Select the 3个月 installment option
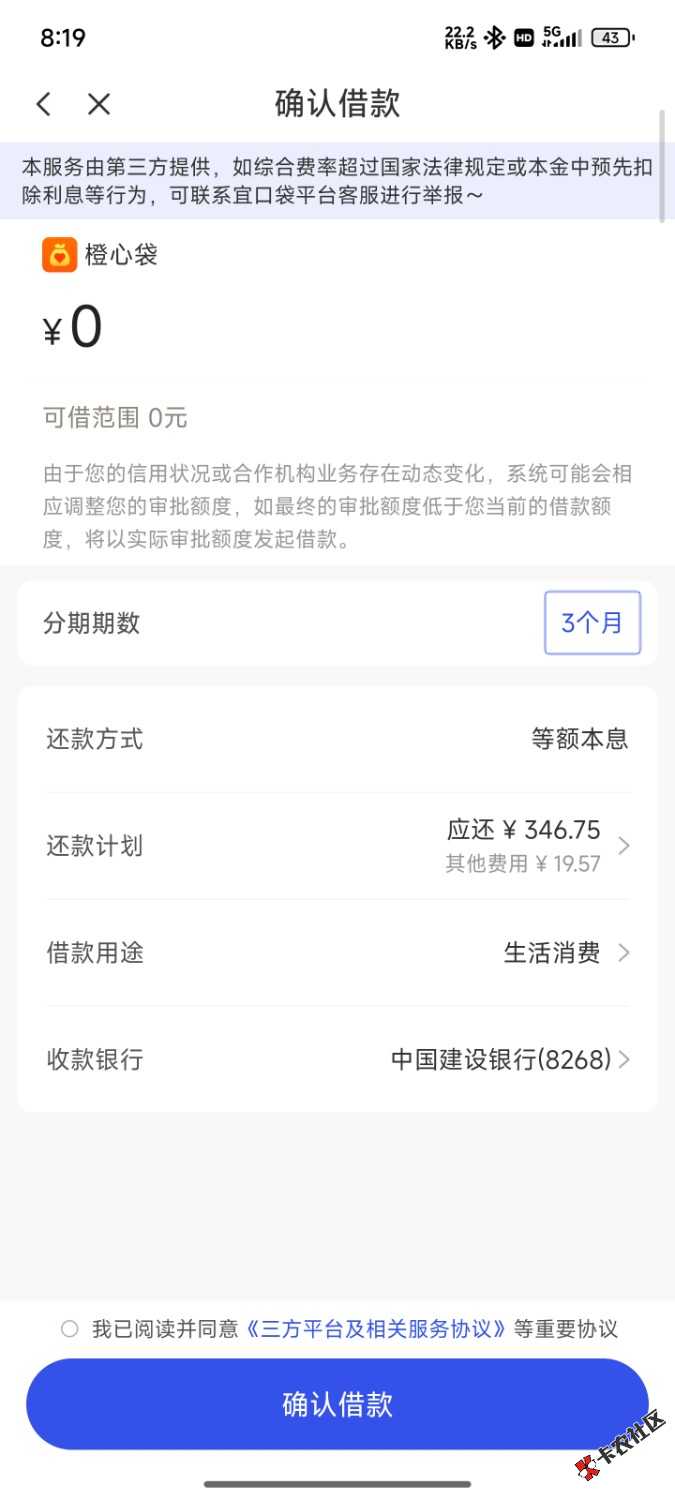This screenshot has height=1500, width=675. [x=592, y=623]
